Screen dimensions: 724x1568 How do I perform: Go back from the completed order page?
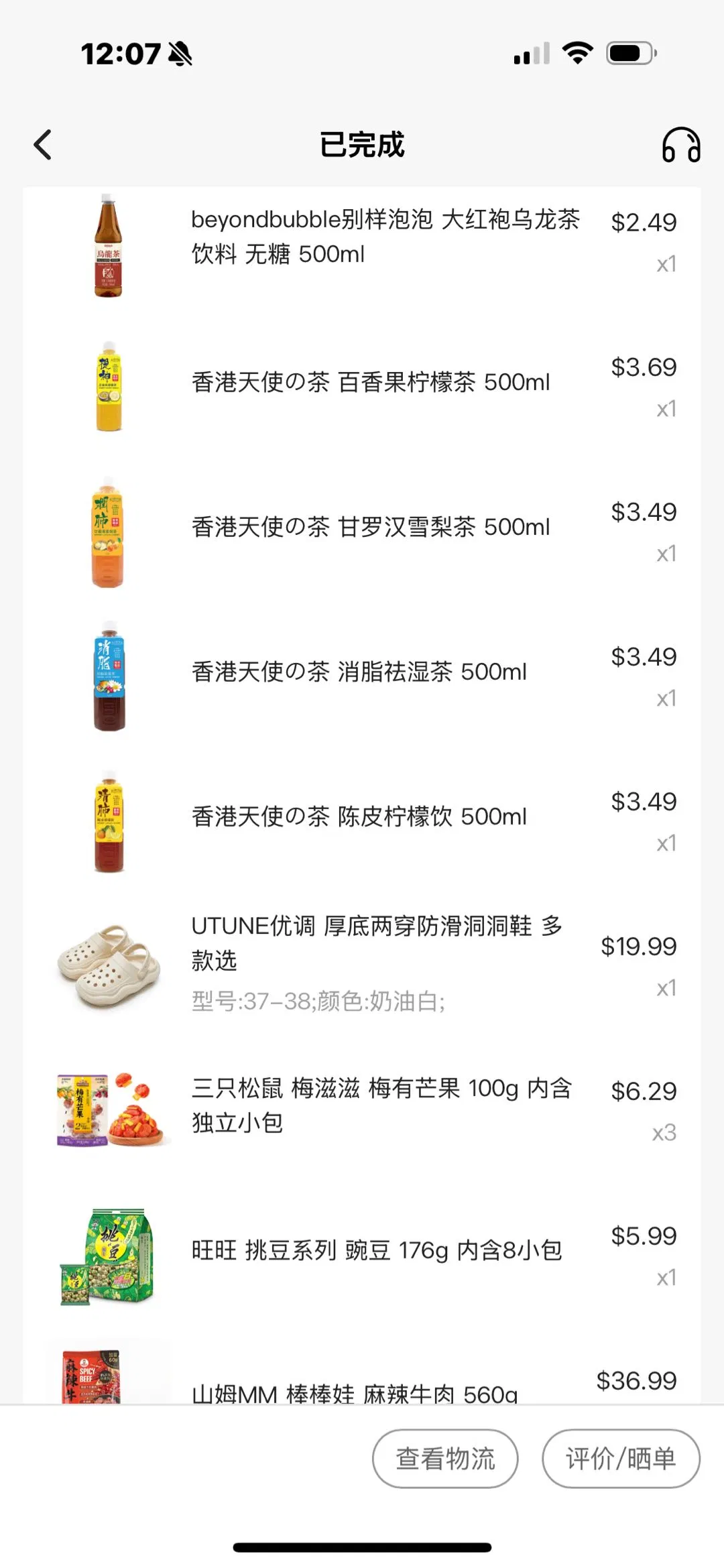tap(43, 145)
